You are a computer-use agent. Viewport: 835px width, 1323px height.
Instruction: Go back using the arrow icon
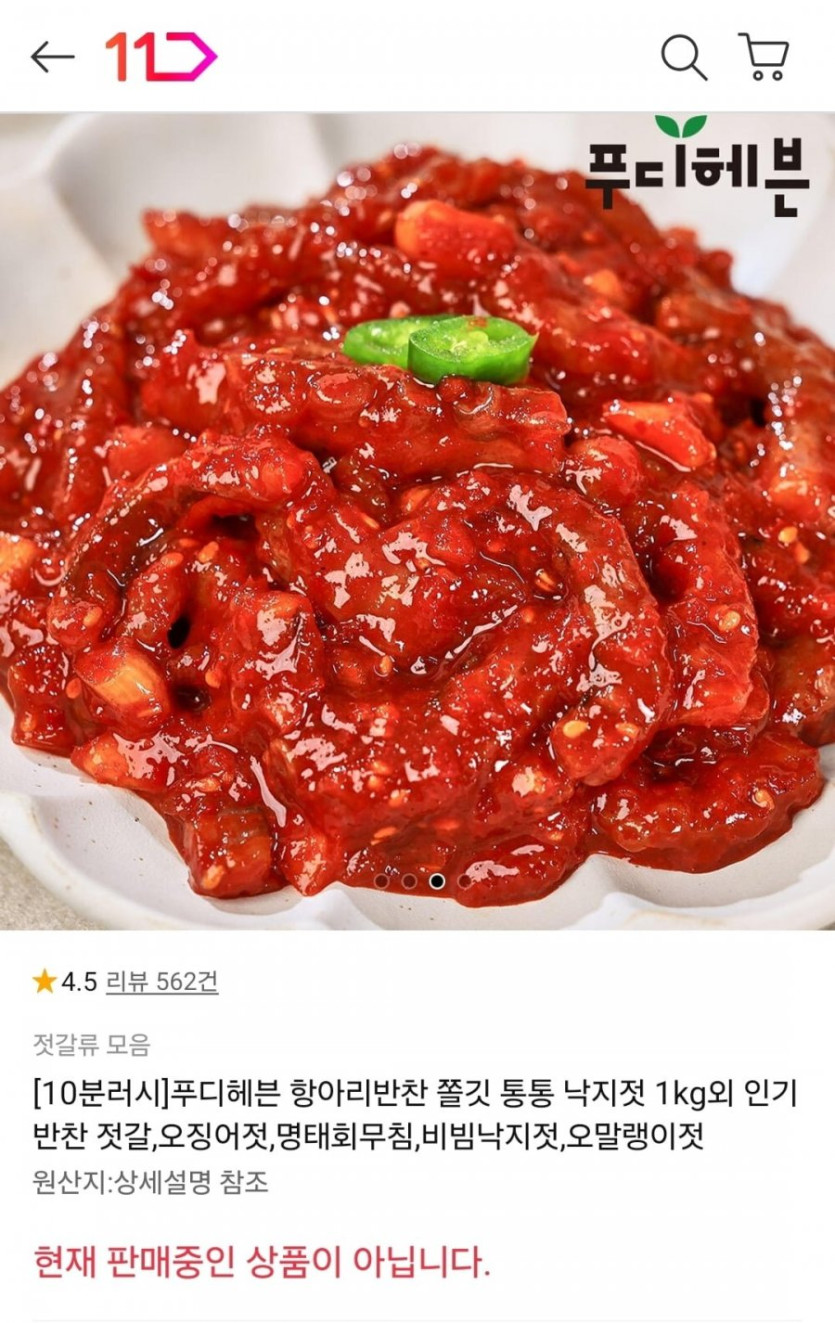[x=52, y=57]
